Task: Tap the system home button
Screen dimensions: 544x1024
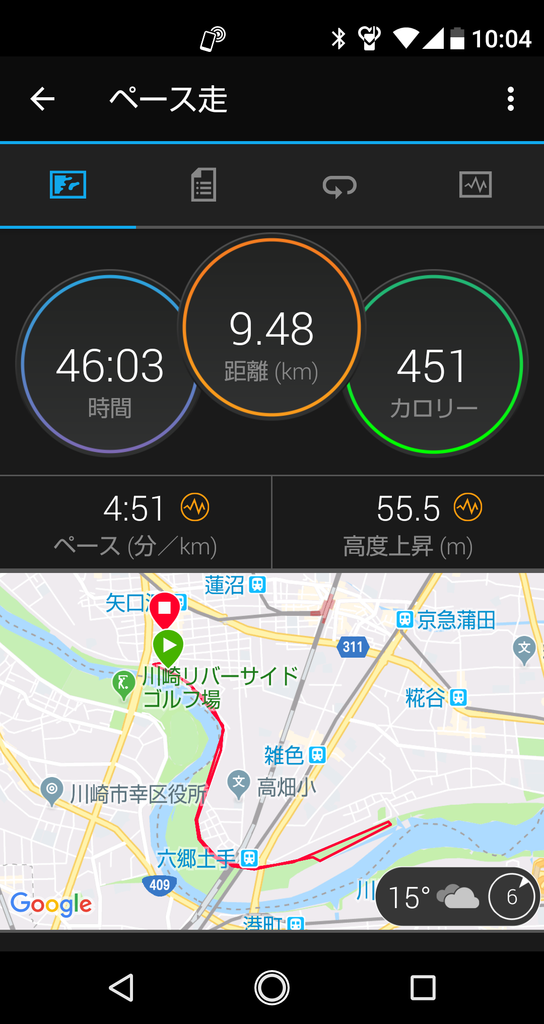Action: [x=272, y=987]
